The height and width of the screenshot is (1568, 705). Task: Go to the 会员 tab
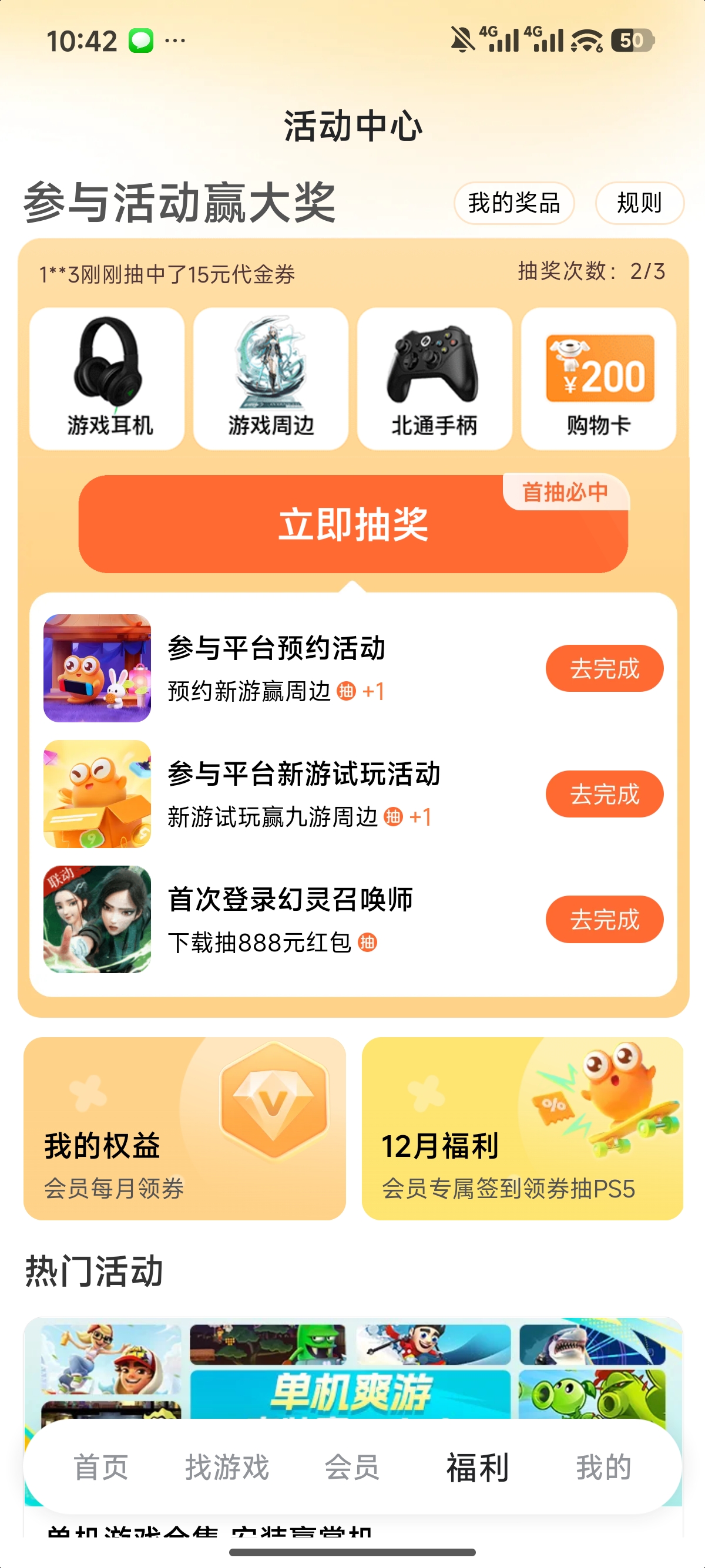click(352, 1467)
